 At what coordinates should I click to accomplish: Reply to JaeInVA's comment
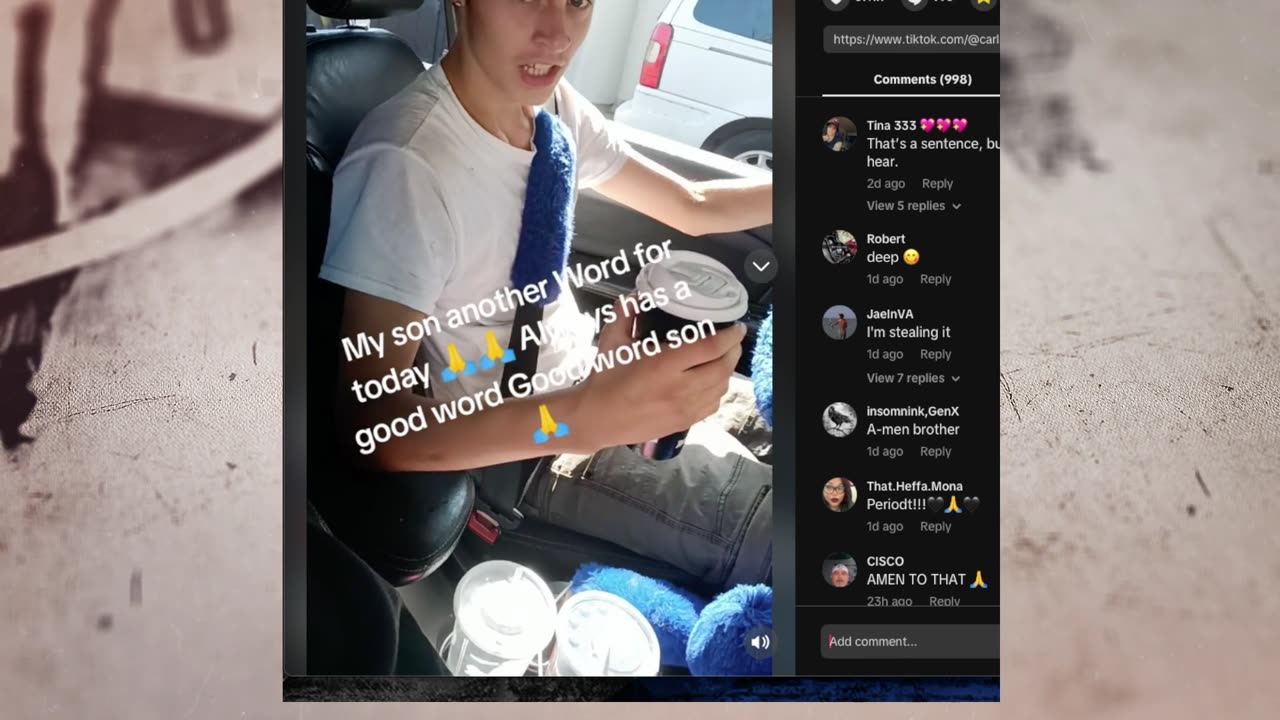pos(935,354)
